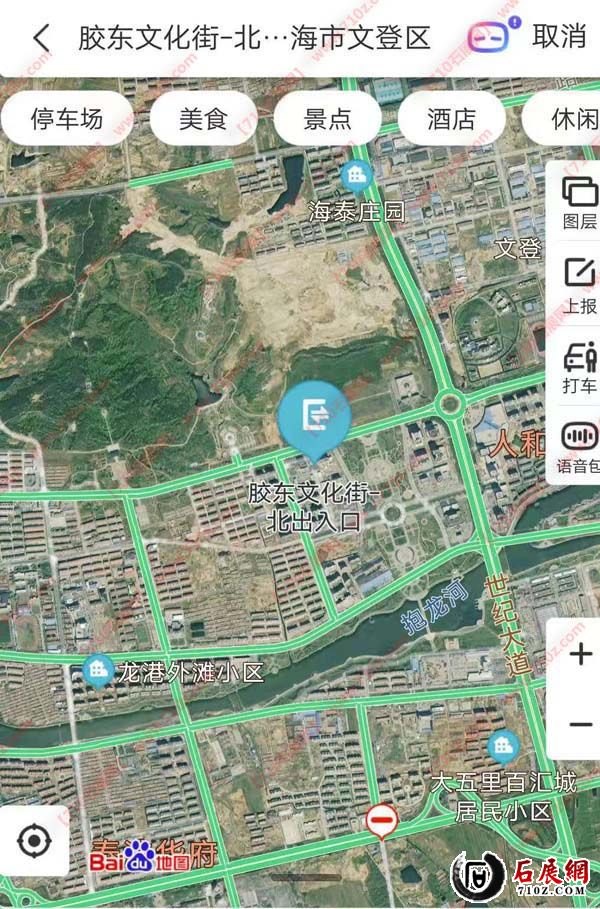Zoom in with the plus button
600x909 pixels.
point(580,655)
